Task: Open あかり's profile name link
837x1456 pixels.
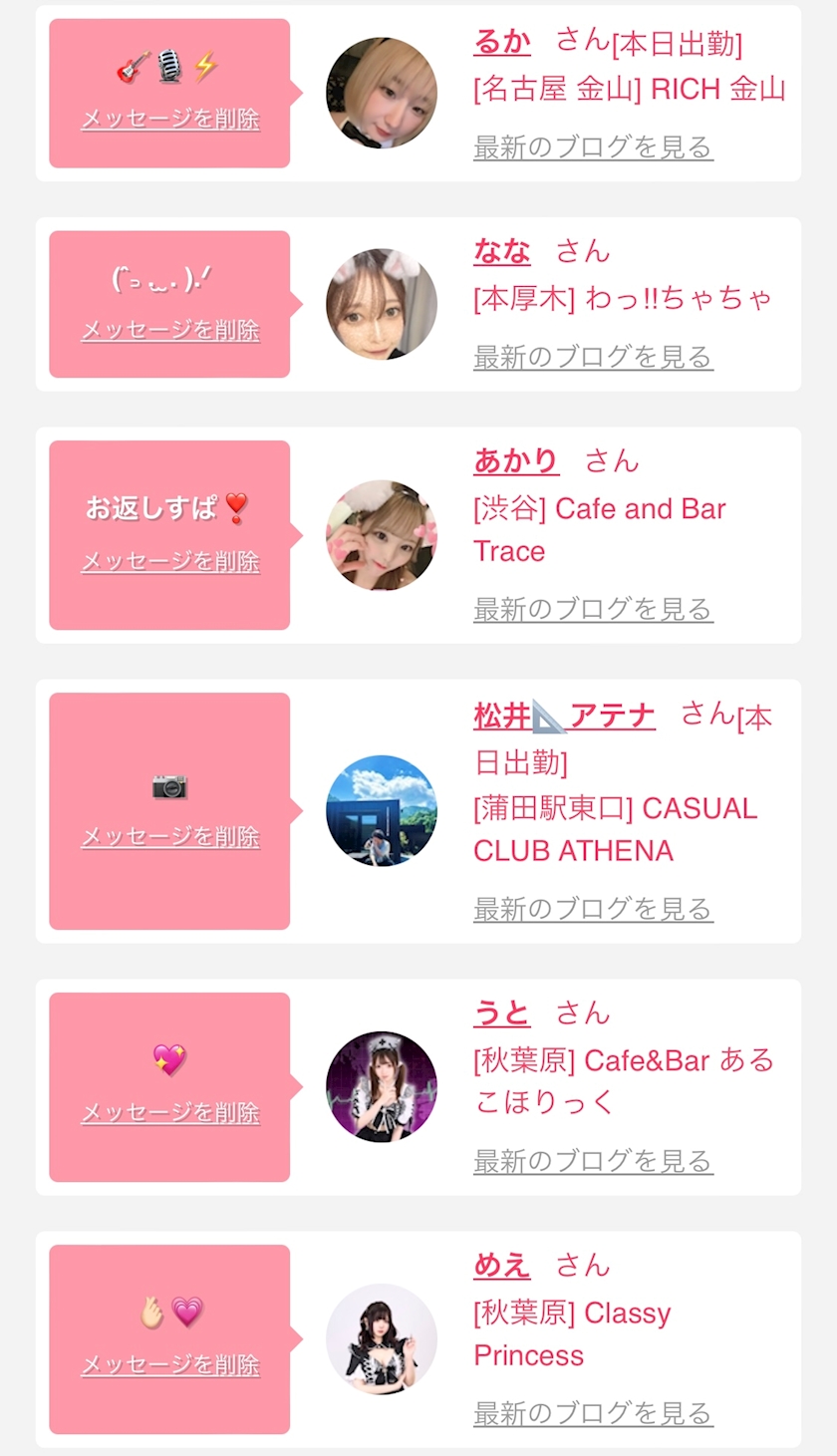Action: (516, 461)
